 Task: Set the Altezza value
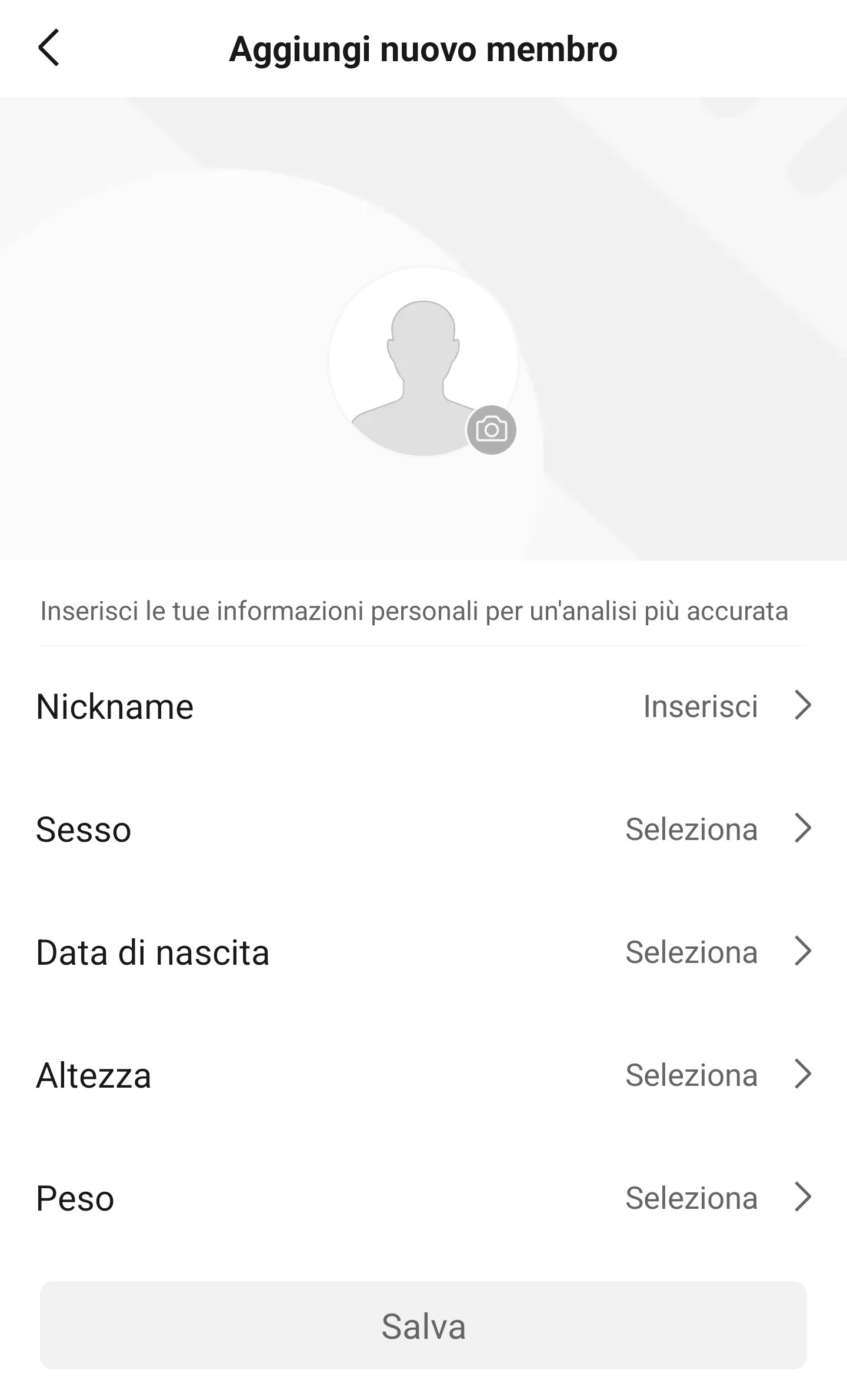423,1075
